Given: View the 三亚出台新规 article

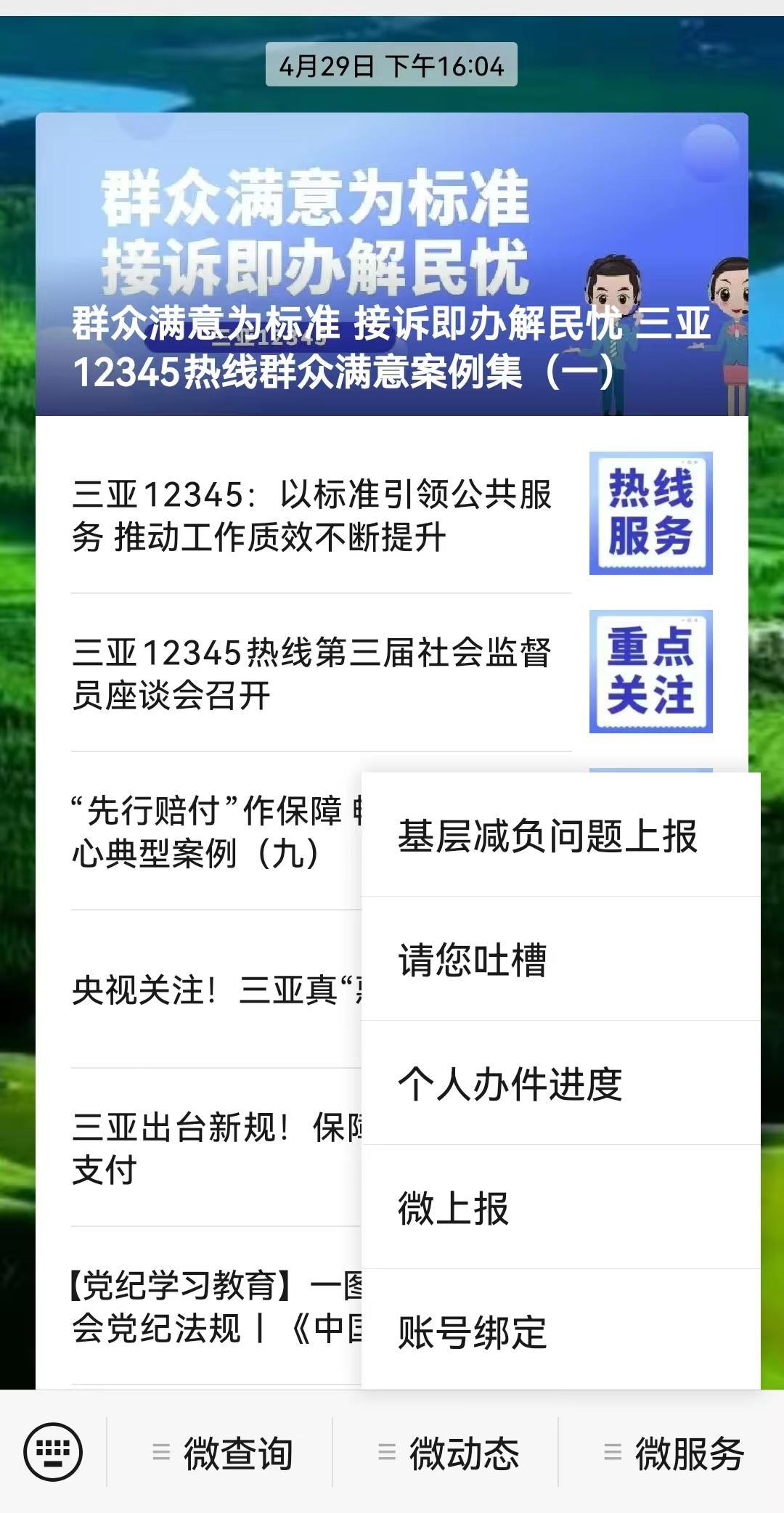Looking at the screenshot, I should (198, 1148).
